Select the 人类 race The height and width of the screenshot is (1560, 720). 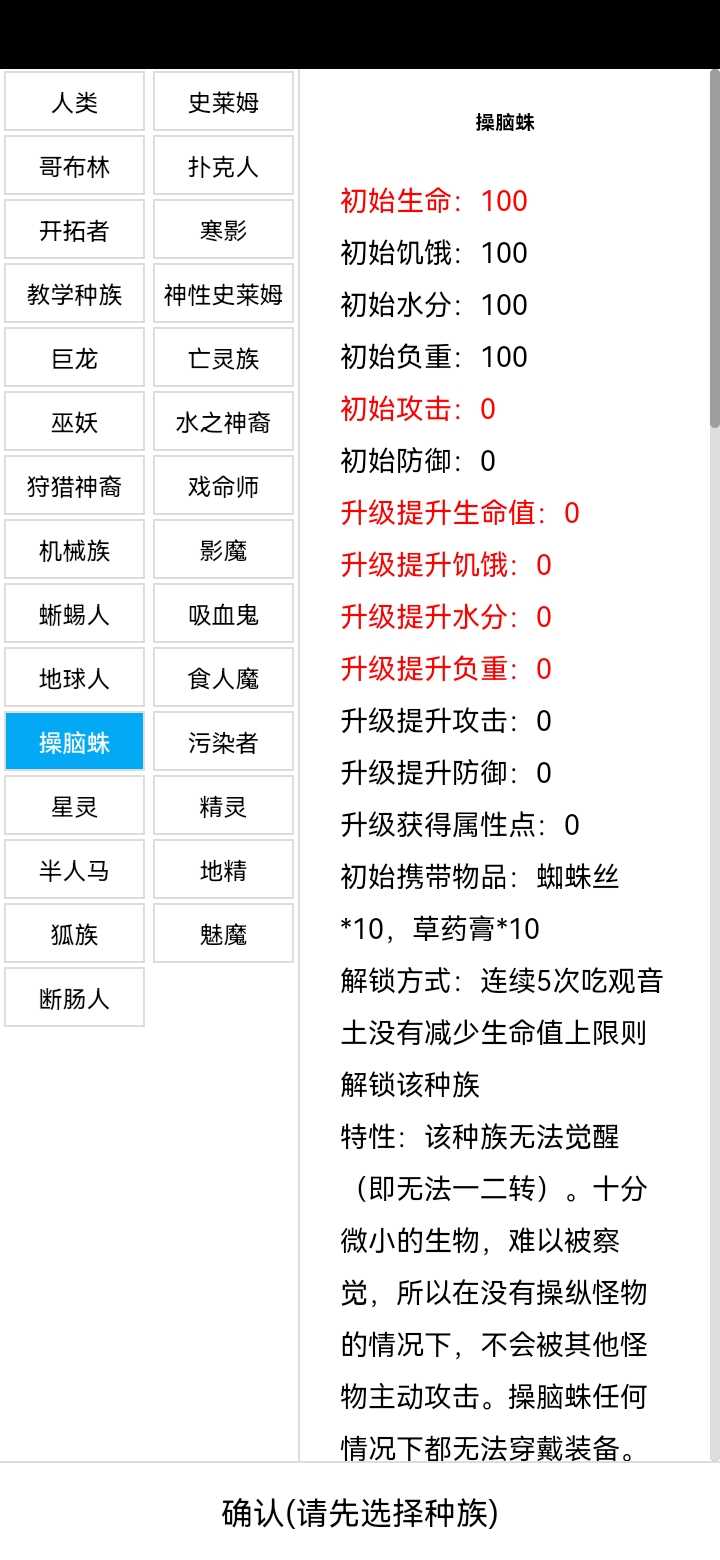(x=75, y=101)
